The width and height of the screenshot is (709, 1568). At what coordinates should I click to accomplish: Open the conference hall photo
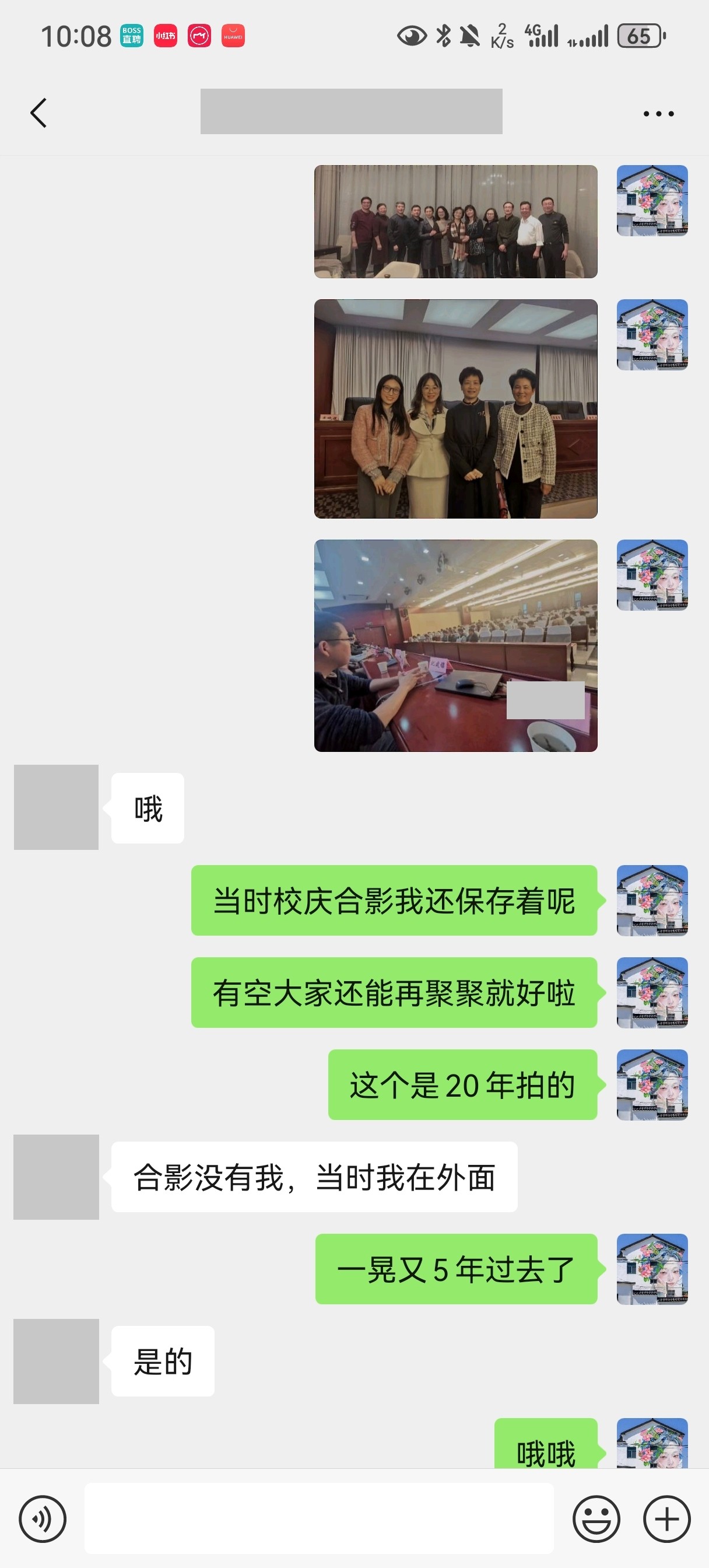(455, 645)
